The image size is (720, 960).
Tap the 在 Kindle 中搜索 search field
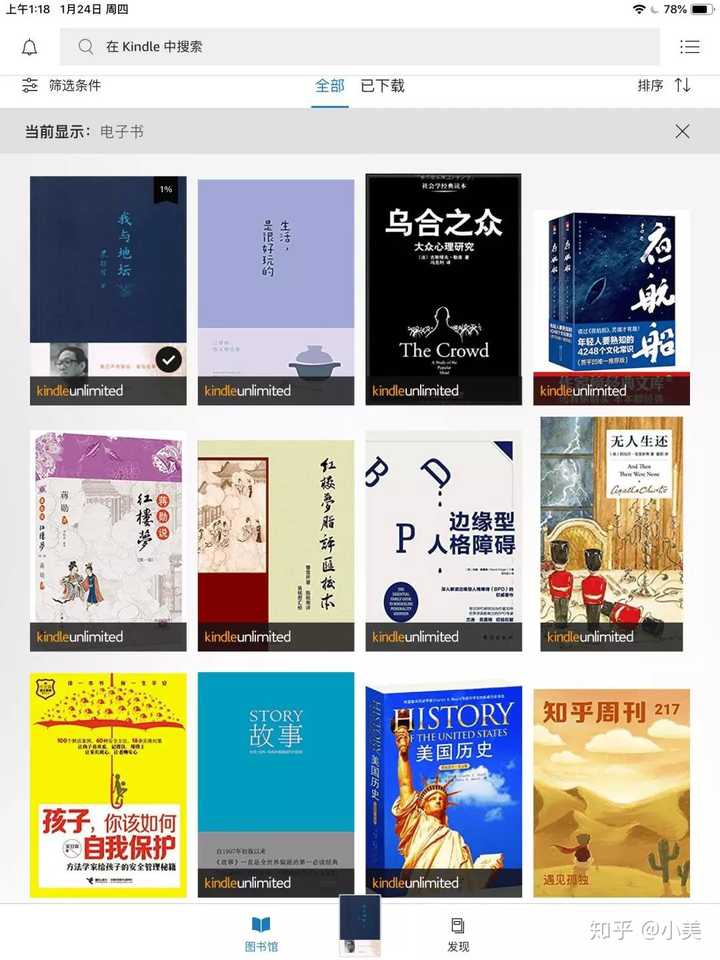[360, 47]
